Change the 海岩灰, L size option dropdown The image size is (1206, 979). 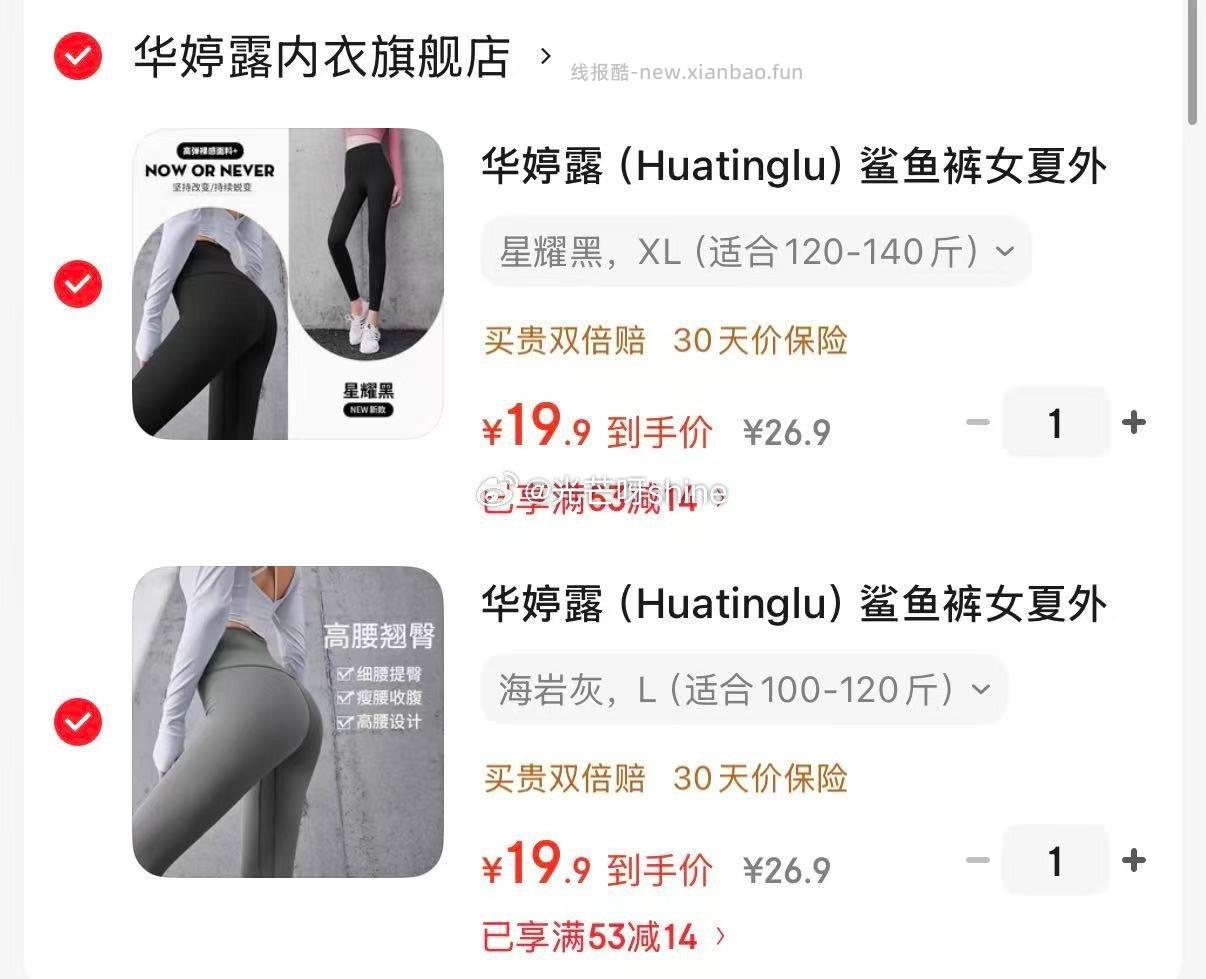coord(744,689)
